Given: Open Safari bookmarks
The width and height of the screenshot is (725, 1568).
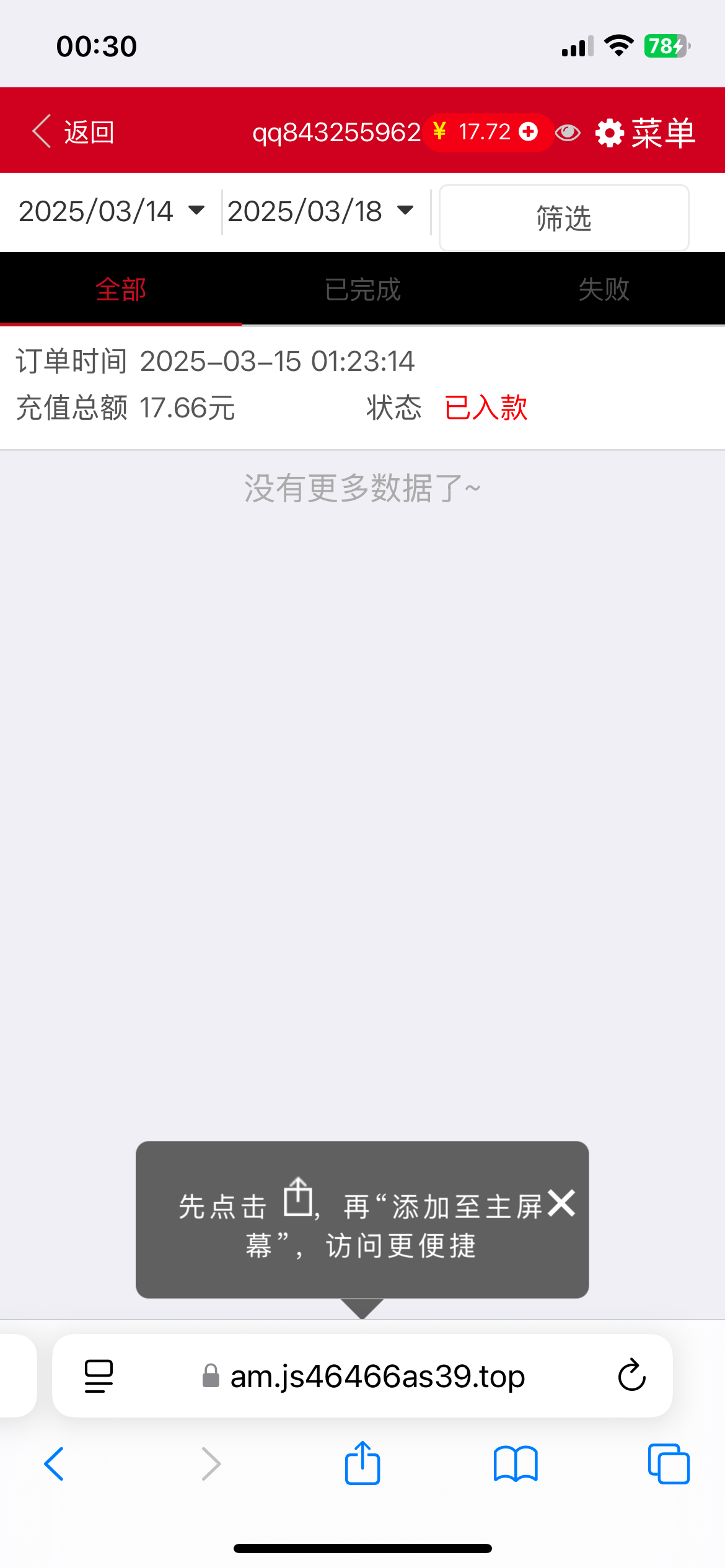Looking at the screenshot, I should point(516,1464).
